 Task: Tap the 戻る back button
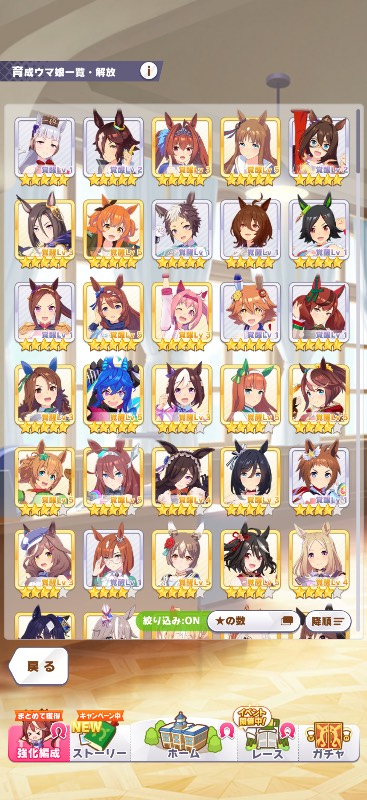(39, 666)
